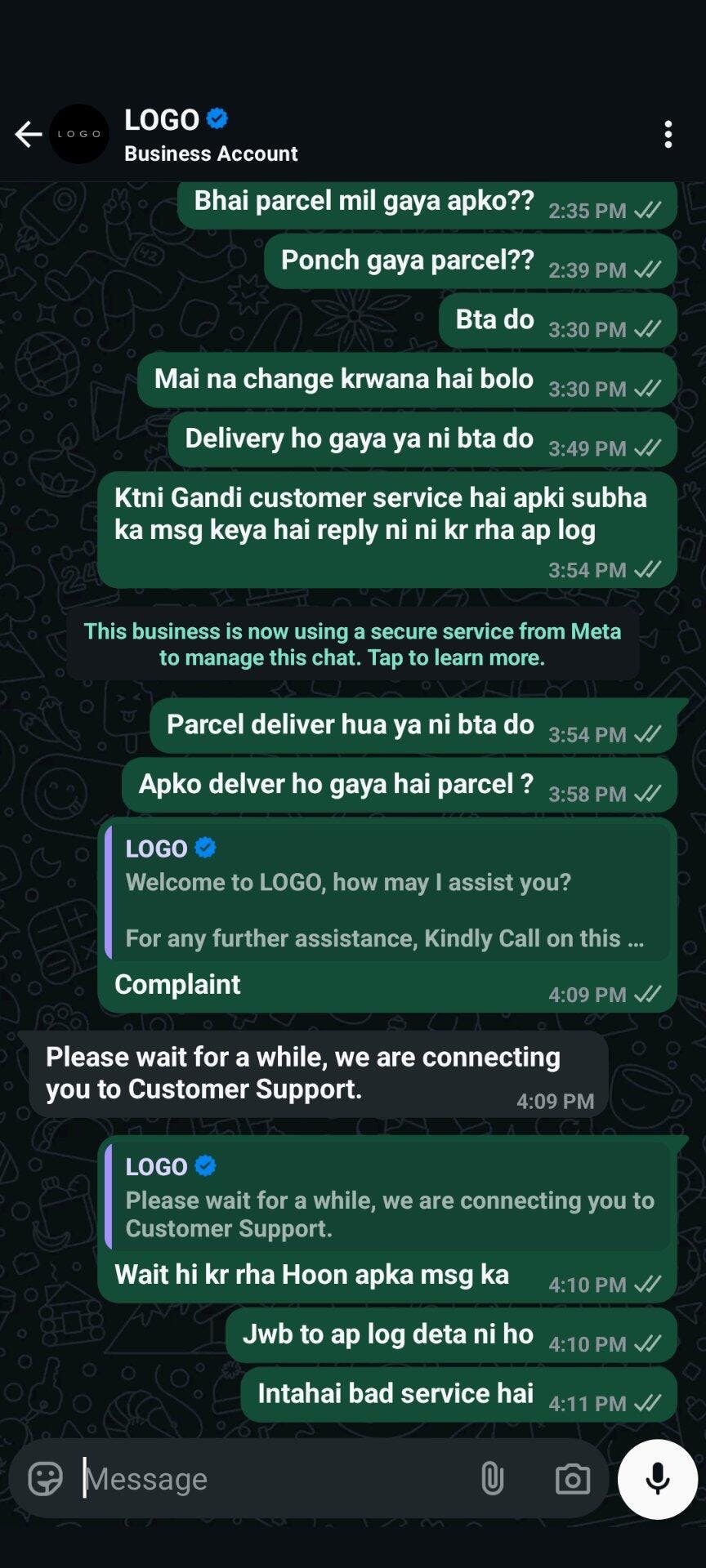This screenshot has height=1568, width=706.
Task: Jump to quoted 'Welcome to LOGO' message
Action: click(387, 893)
